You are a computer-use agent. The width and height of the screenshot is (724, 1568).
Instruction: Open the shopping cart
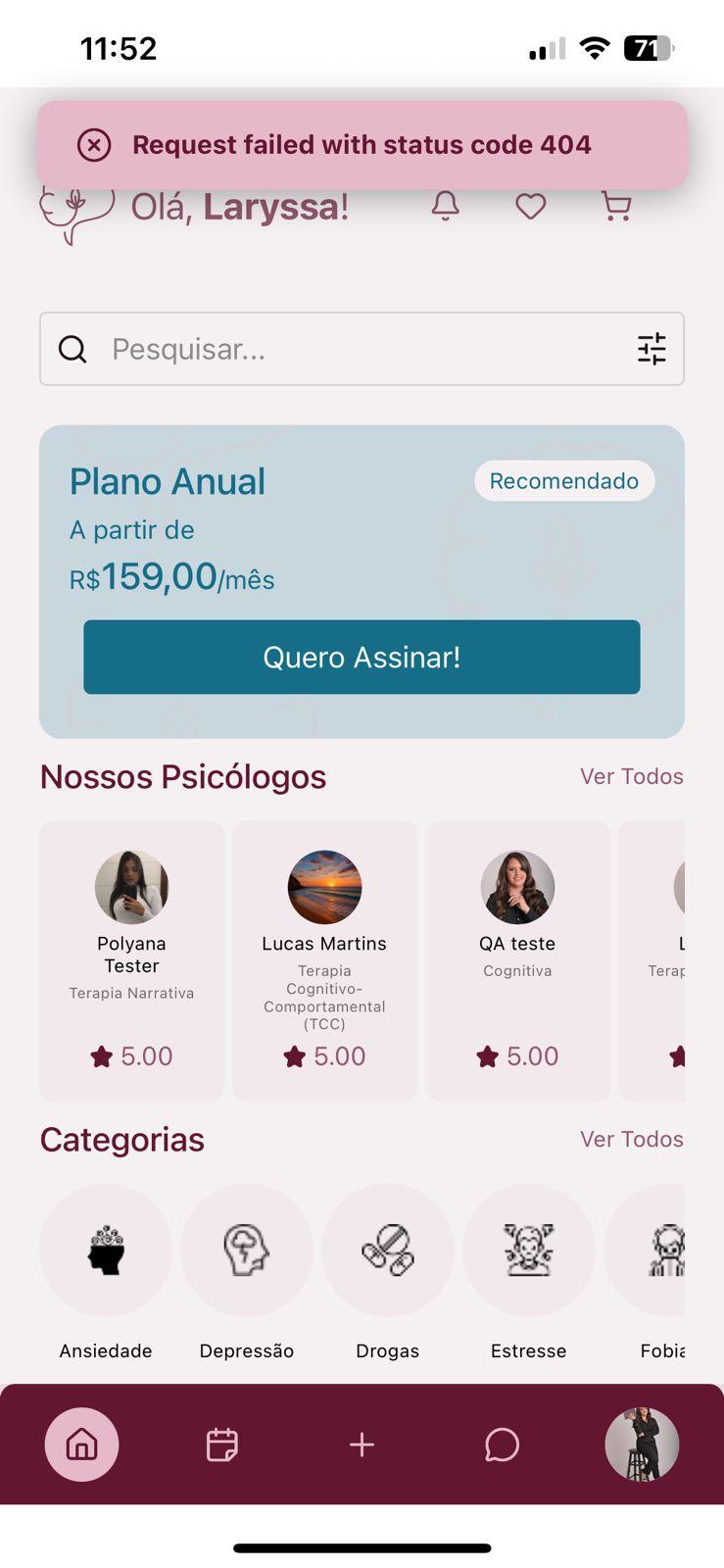615,206
